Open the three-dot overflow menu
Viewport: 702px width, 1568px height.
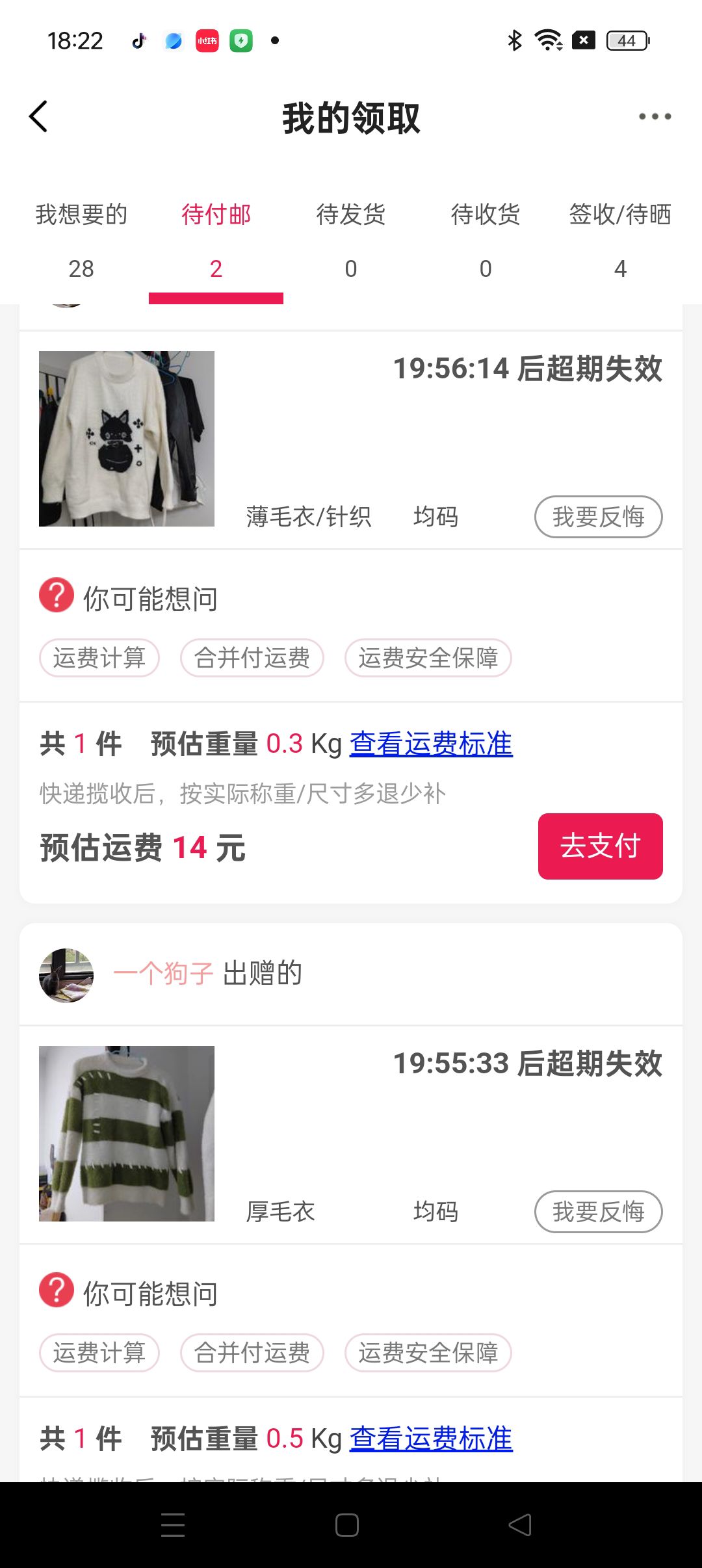655,117
